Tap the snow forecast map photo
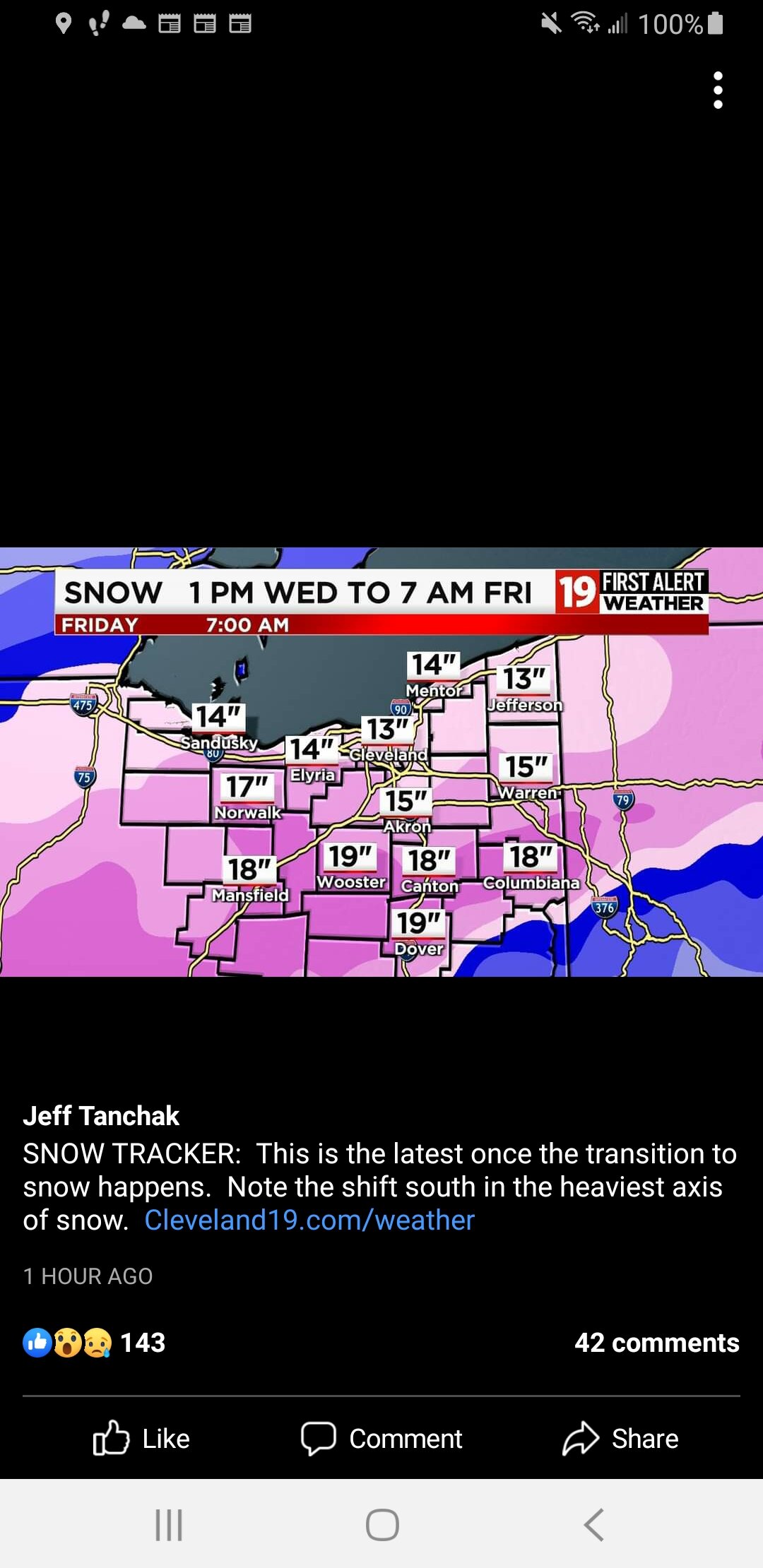Image resolution: width=763 pixels, height=1568 pixels. click(381, 762)
